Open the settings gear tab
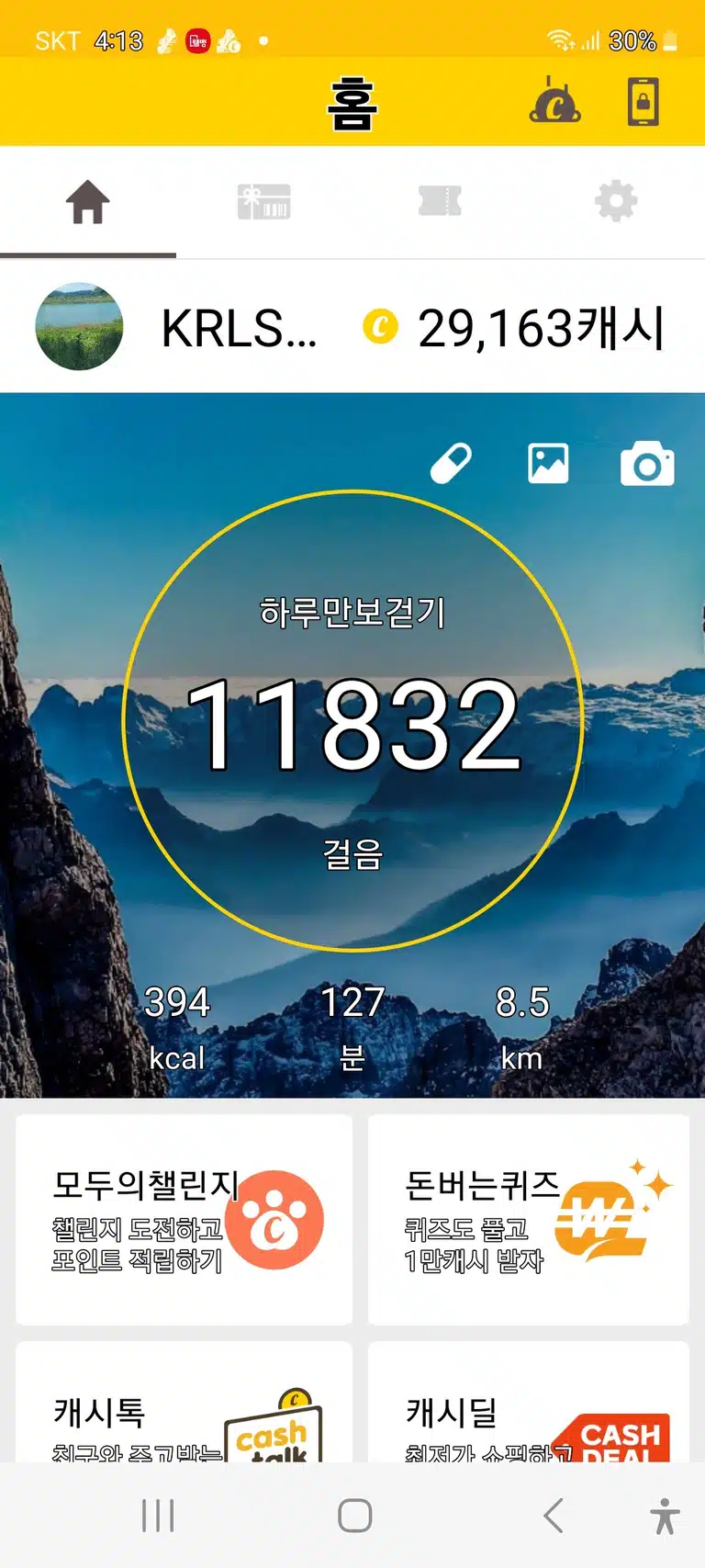705x1568 pixels. tap(616, 202)
